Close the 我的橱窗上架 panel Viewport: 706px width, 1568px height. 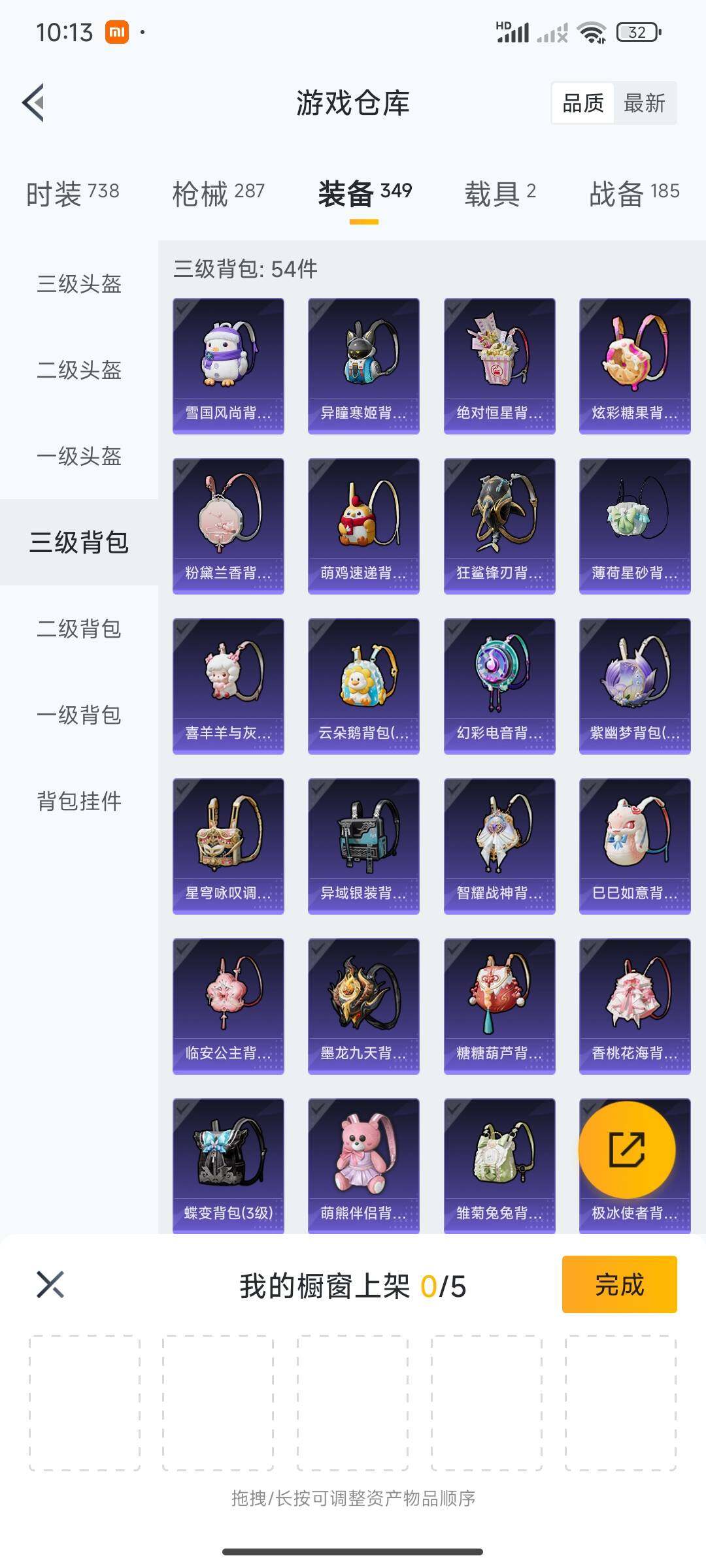(50, 1285)
